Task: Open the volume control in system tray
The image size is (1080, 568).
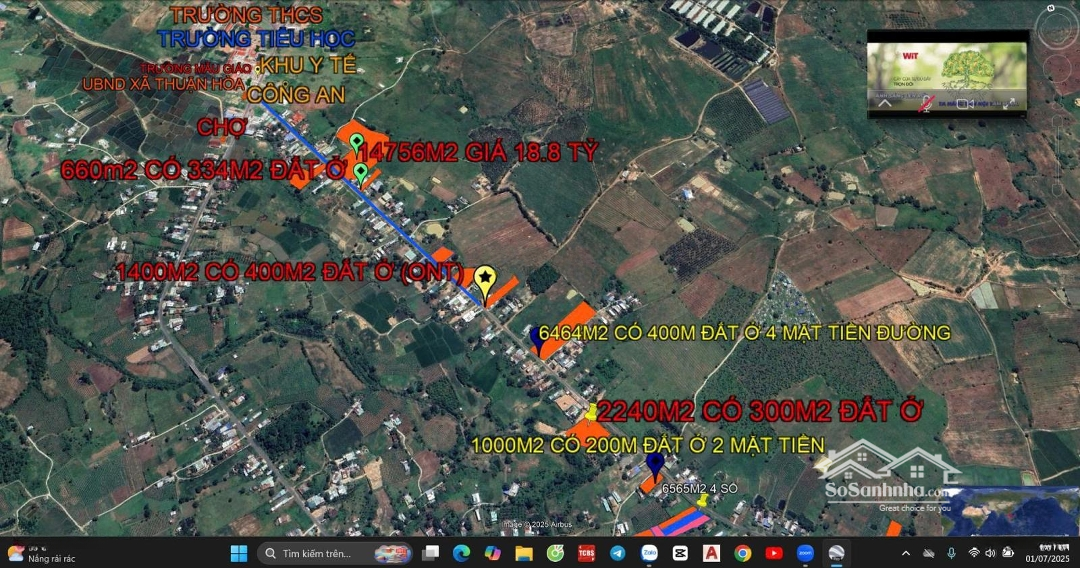Action: click(990, 553)
